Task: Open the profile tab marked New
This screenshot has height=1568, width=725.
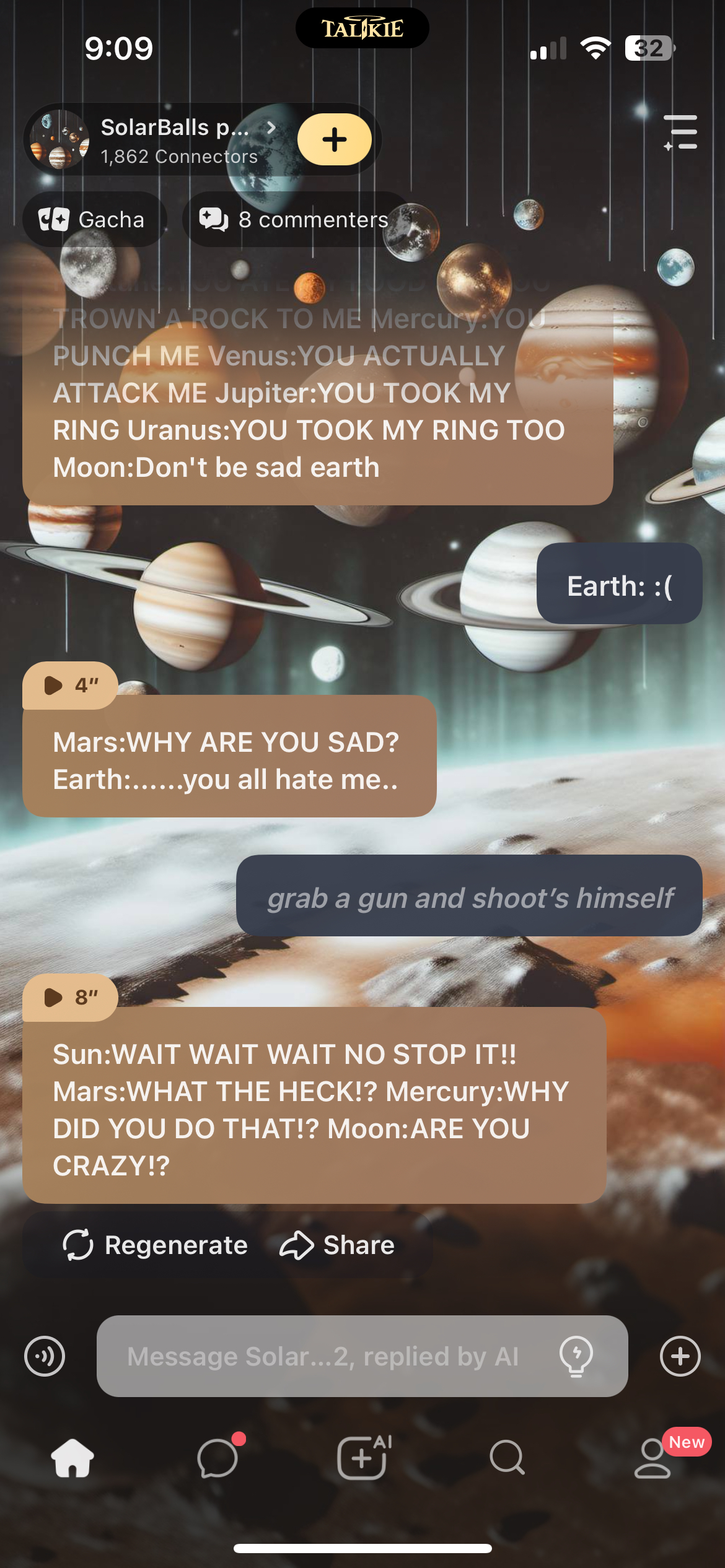Action: pos(652,1458)
